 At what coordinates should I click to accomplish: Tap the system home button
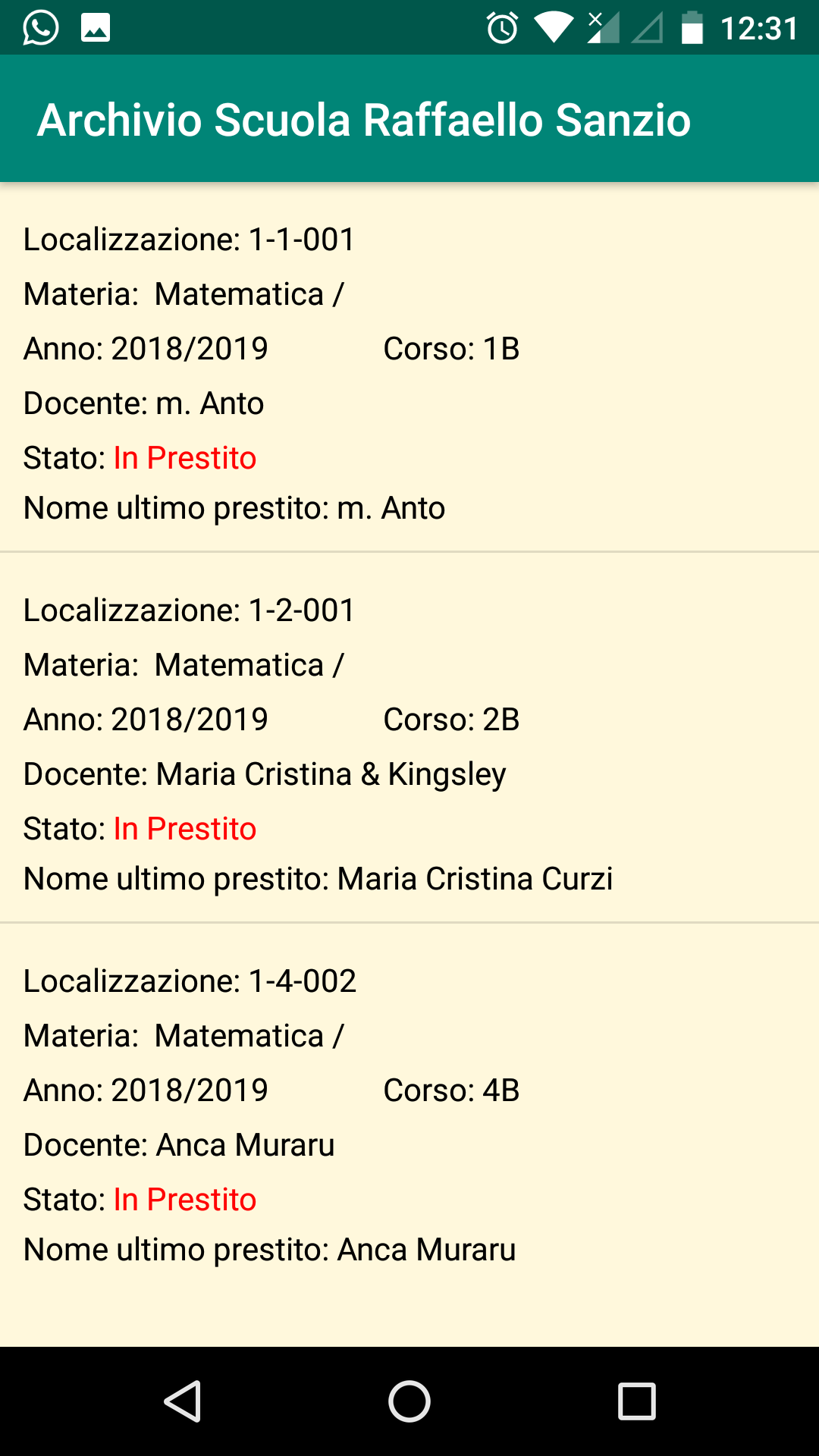(409, 1401)
